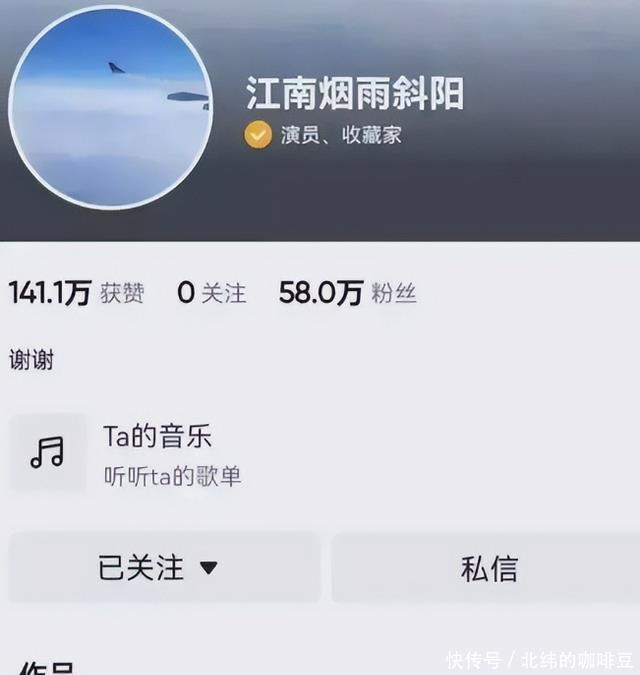Tap 私信 to send a private message
The height and width of the screenshot is (675, 640).
point(488,568)
